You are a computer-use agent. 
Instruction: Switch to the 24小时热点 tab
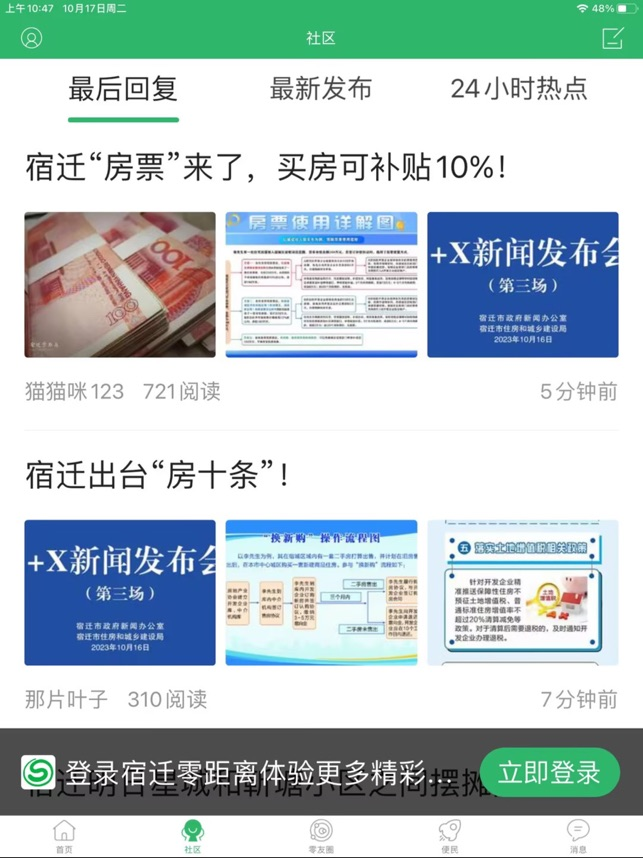click(518, 88)
